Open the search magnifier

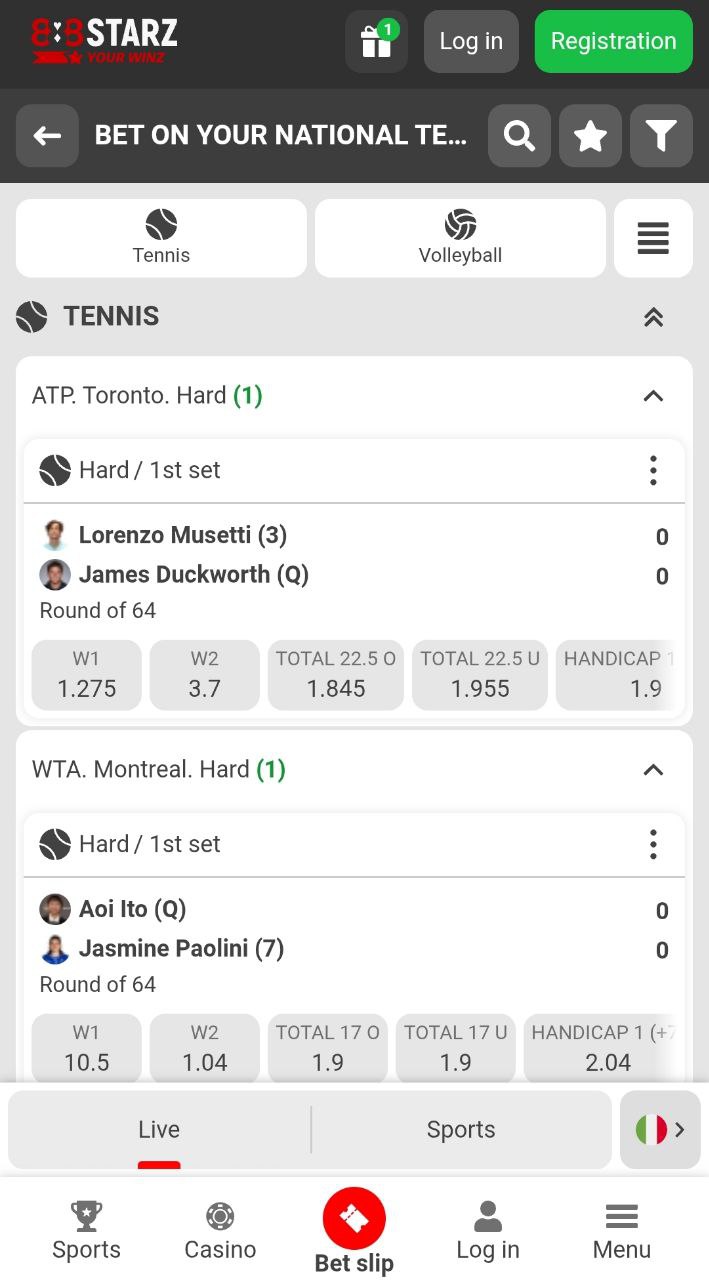(519, 135)
